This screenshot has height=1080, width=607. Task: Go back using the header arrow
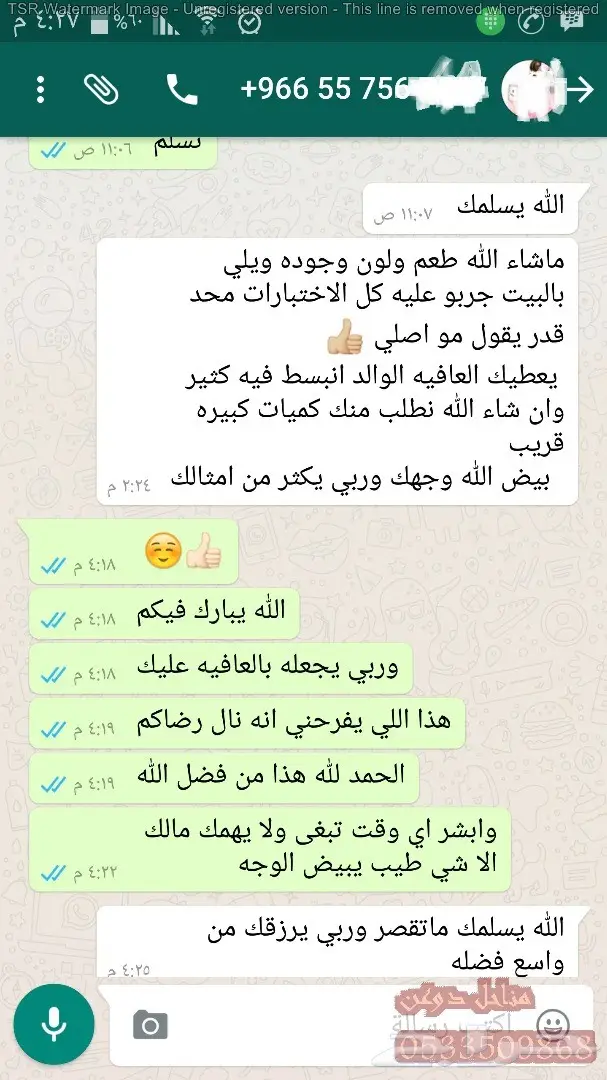(x=580, y=90)
